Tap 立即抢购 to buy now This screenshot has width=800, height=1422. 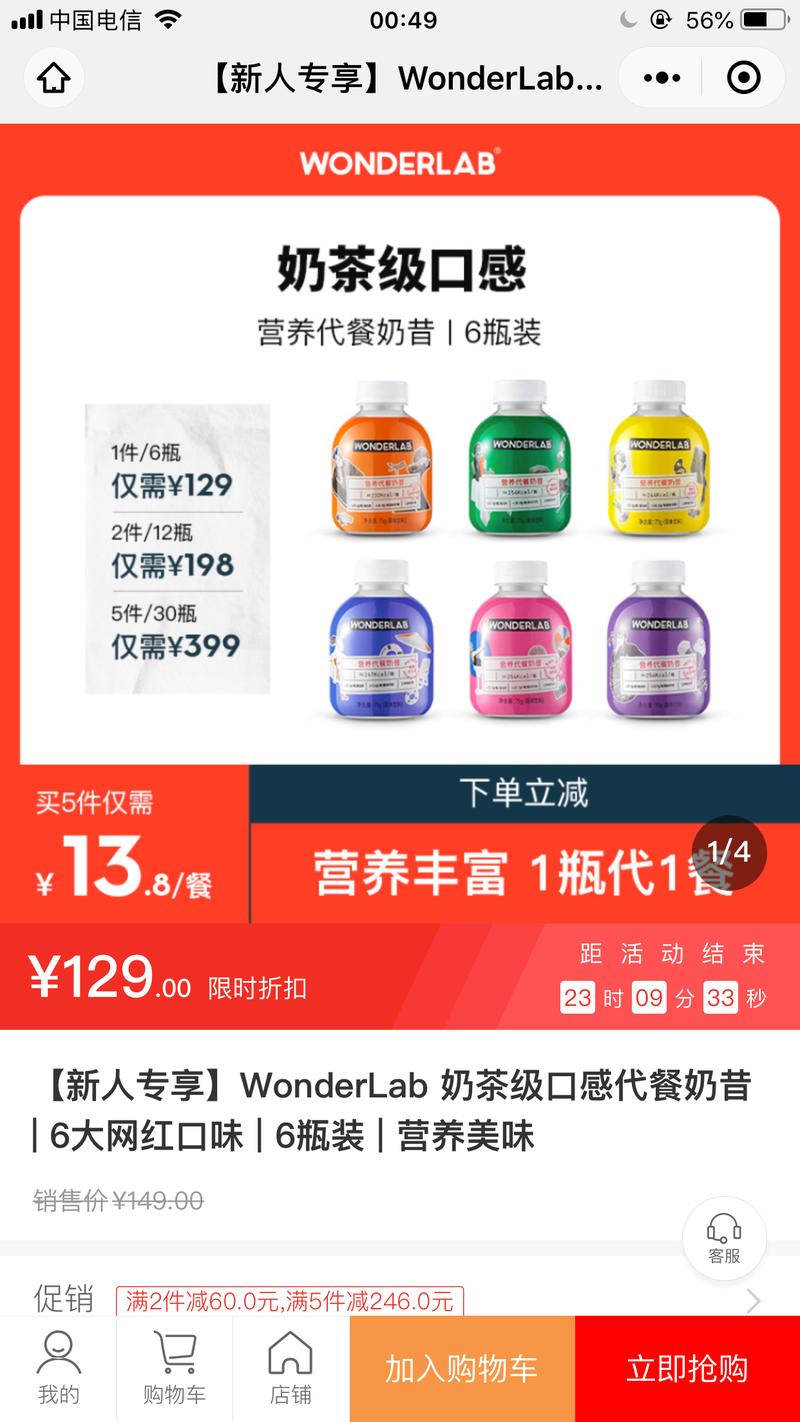pos(685,1367)
